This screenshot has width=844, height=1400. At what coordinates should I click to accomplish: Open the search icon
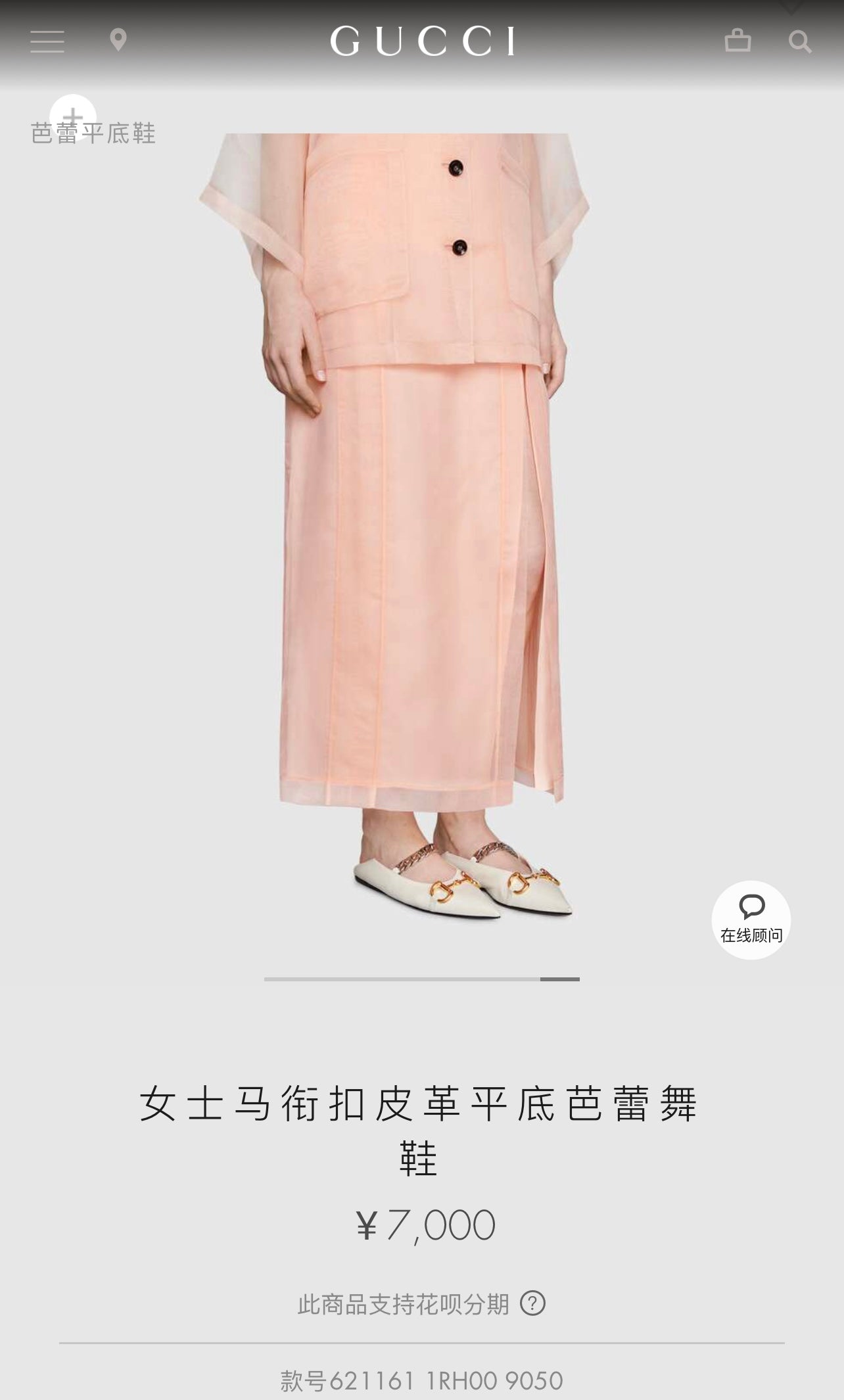(x=800, y=42)
